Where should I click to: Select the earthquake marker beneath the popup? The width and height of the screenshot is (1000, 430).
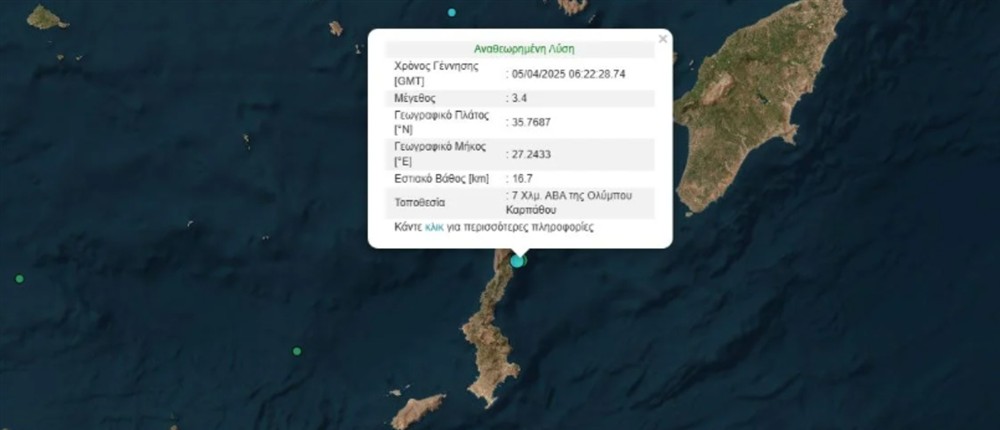[x=517, y=261]
